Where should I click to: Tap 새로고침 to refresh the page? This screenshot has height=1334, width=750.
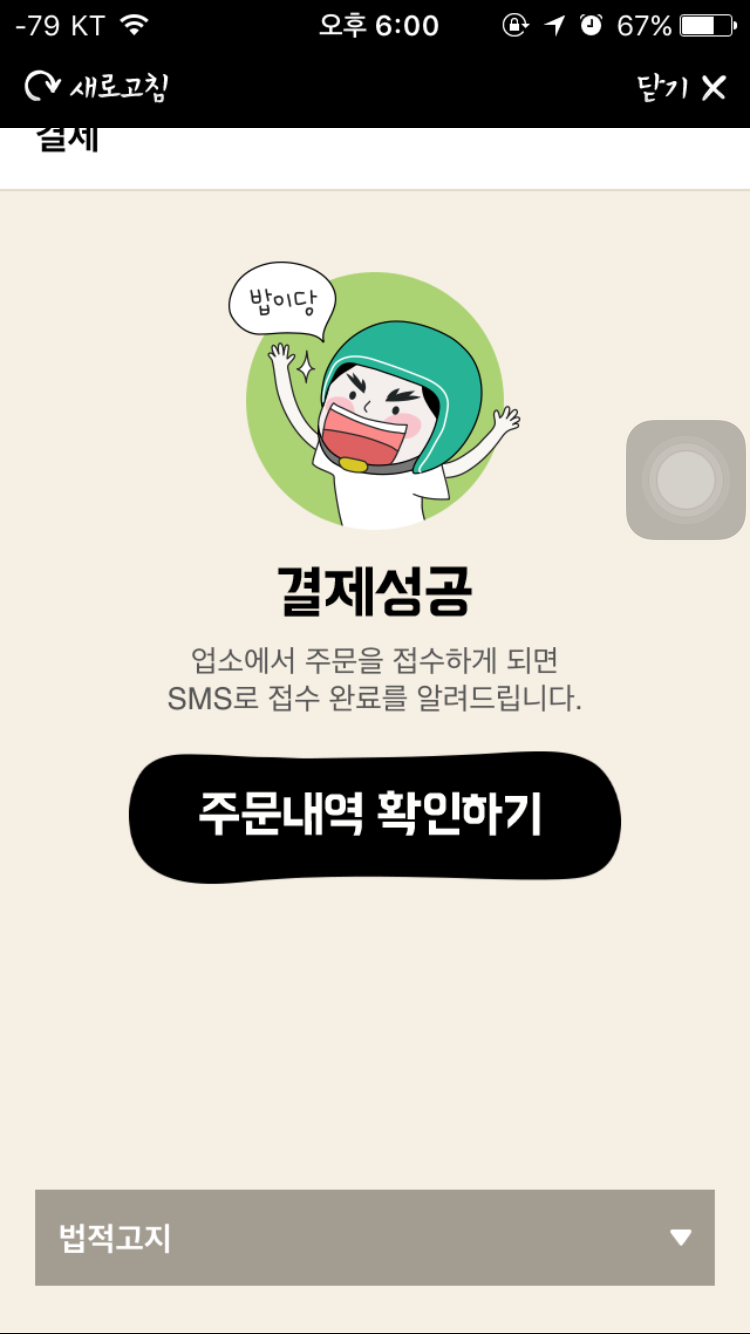(97, 87)
